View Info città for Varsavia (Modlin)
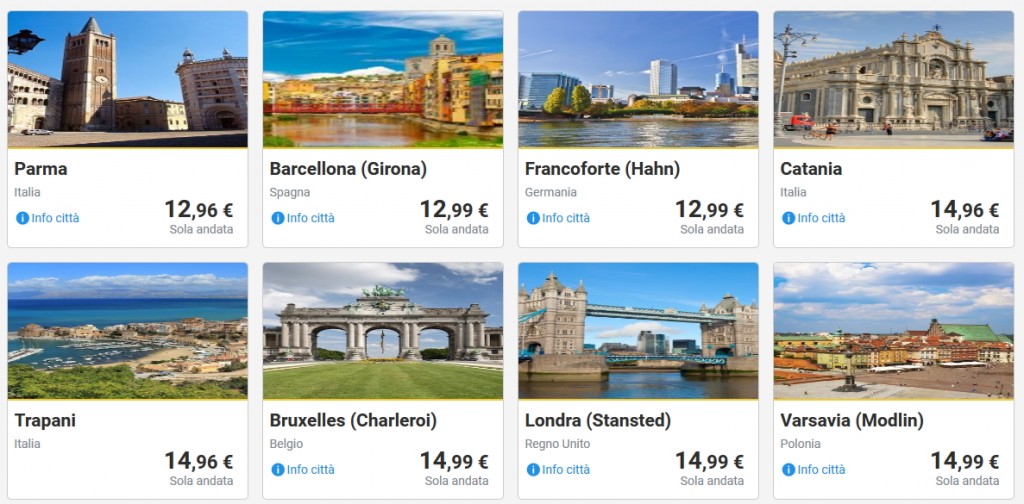Screen dimensions: 1024x504 tap(814, 470)
